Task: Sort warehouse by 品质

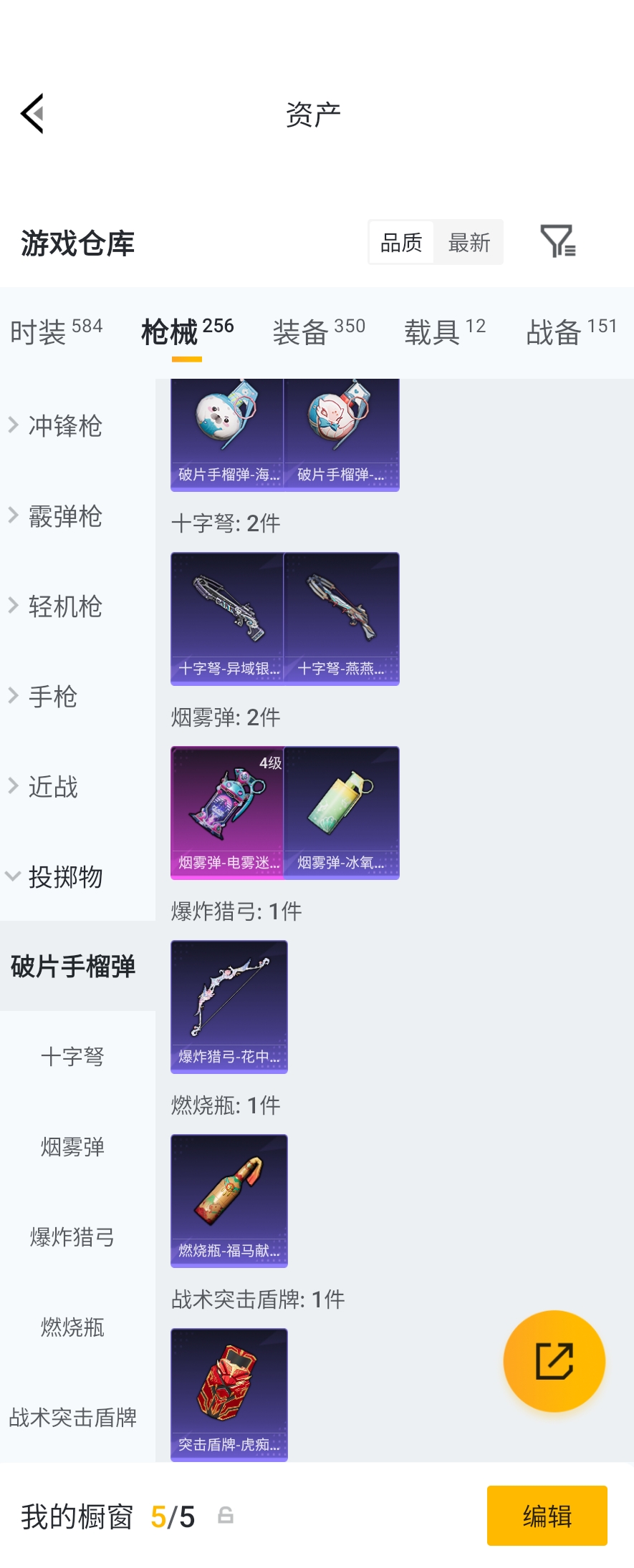Action: click(401, 243)
